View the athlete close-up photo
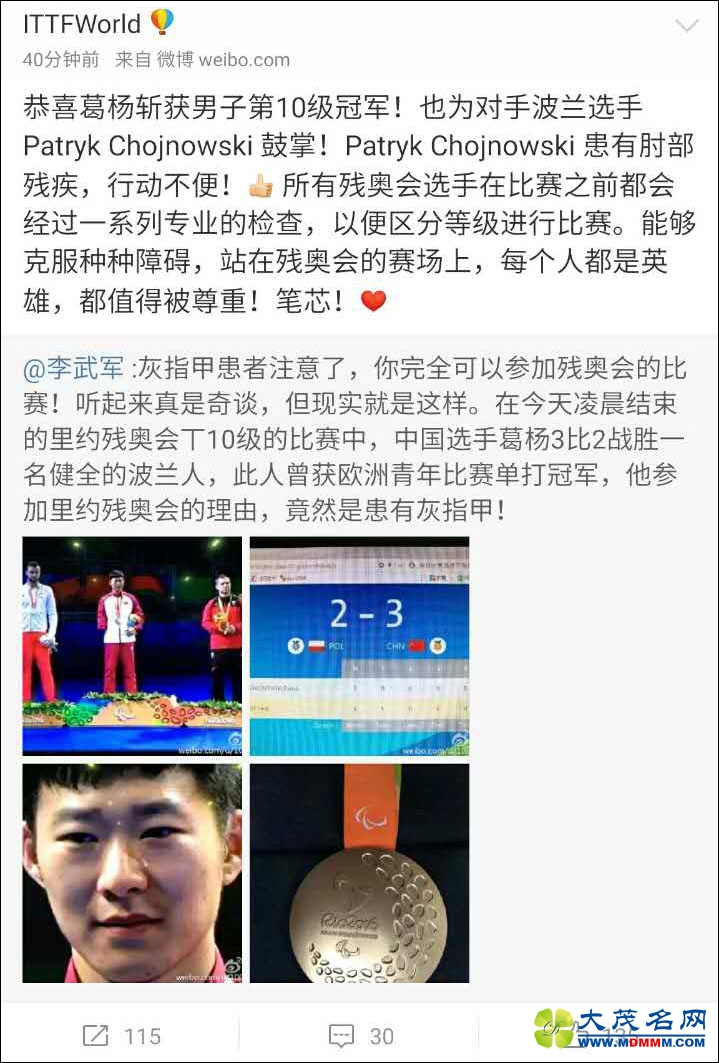The width and height of the screenshot is (719, 1063). 132,873
